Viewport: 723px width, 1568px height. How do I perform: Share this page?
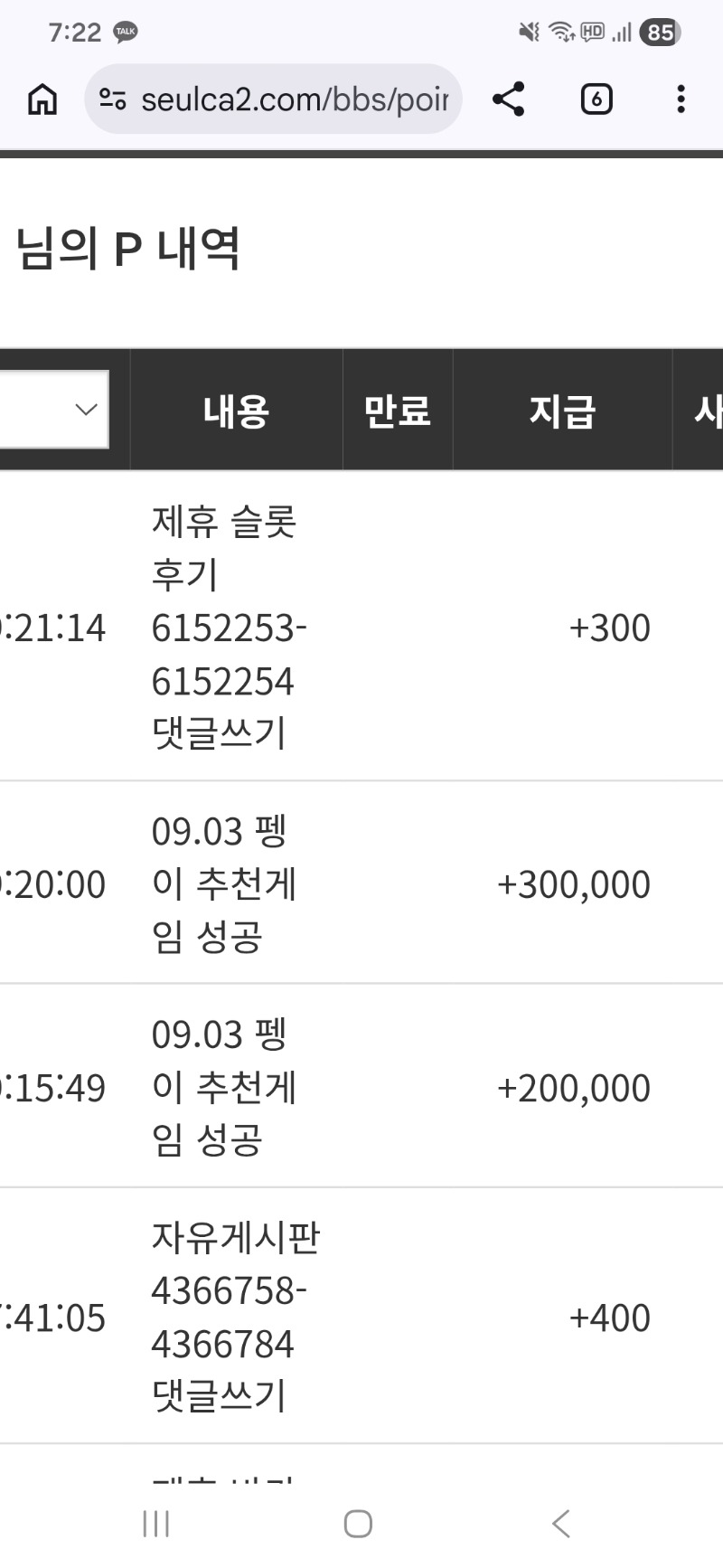click(509, 99)
